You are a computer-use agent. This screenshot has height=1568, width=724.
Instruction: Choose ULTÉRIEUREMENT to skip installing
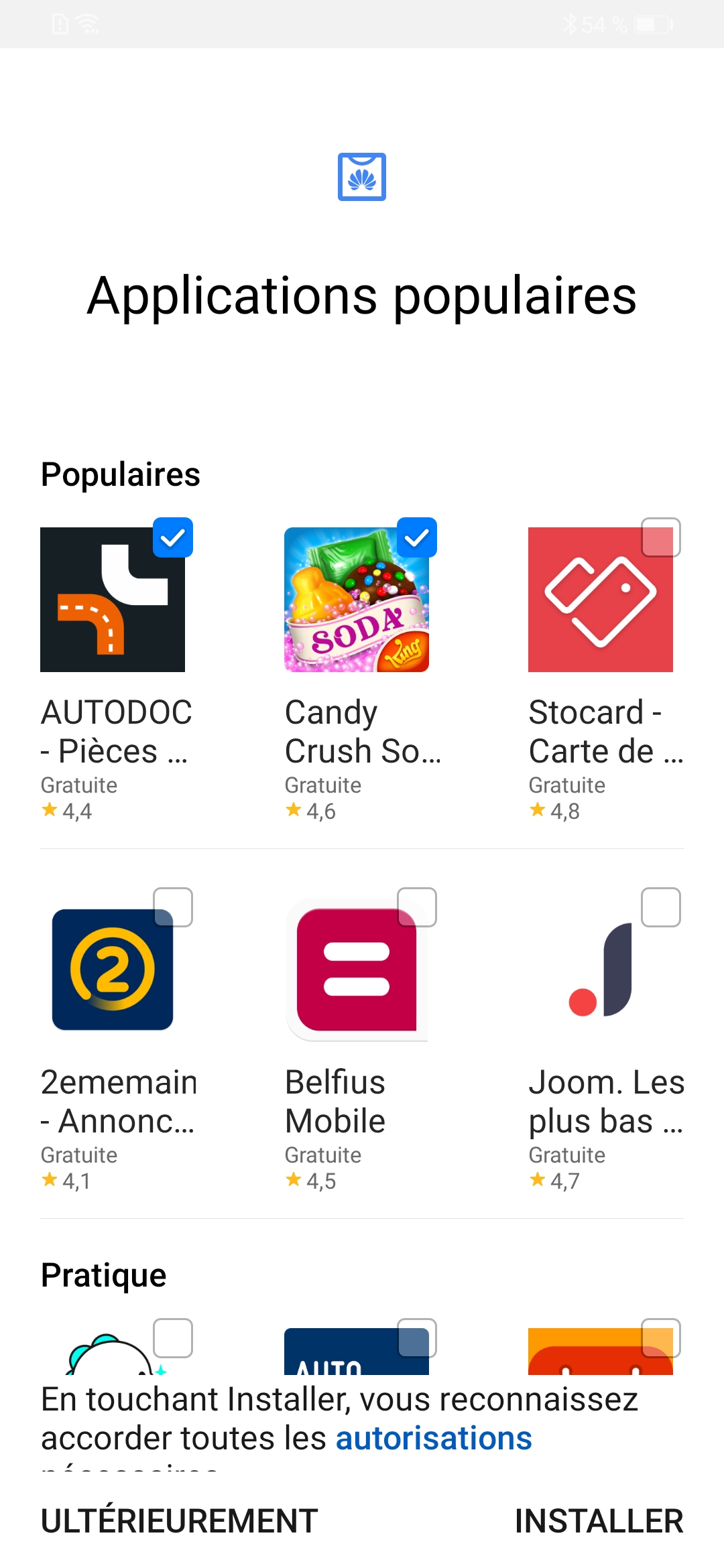click(179, 1520)
